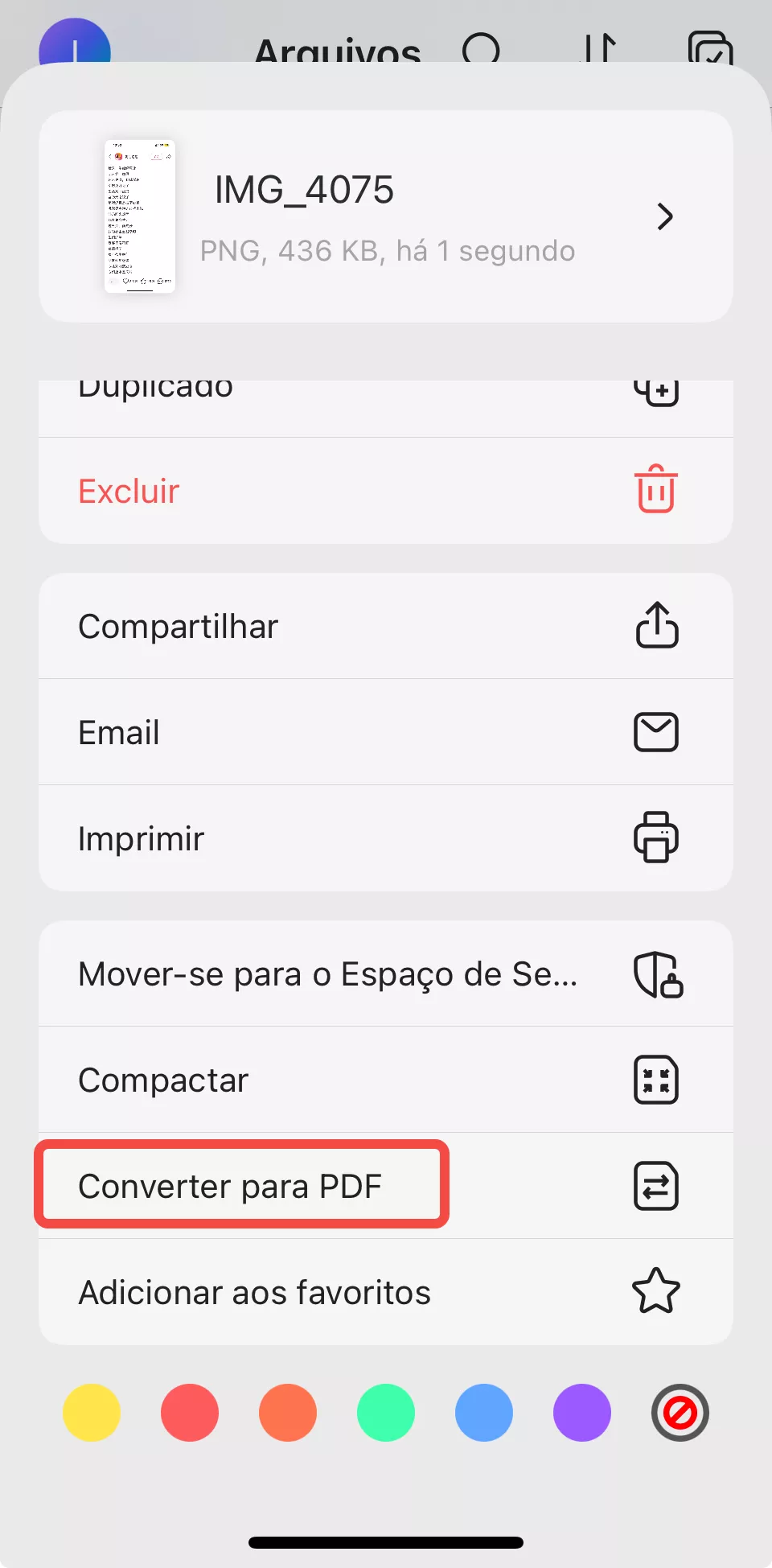Select the convert arrows icon for Converter para PDF
Viewport: 772px width, 1568px height.
pos(657,1186)
